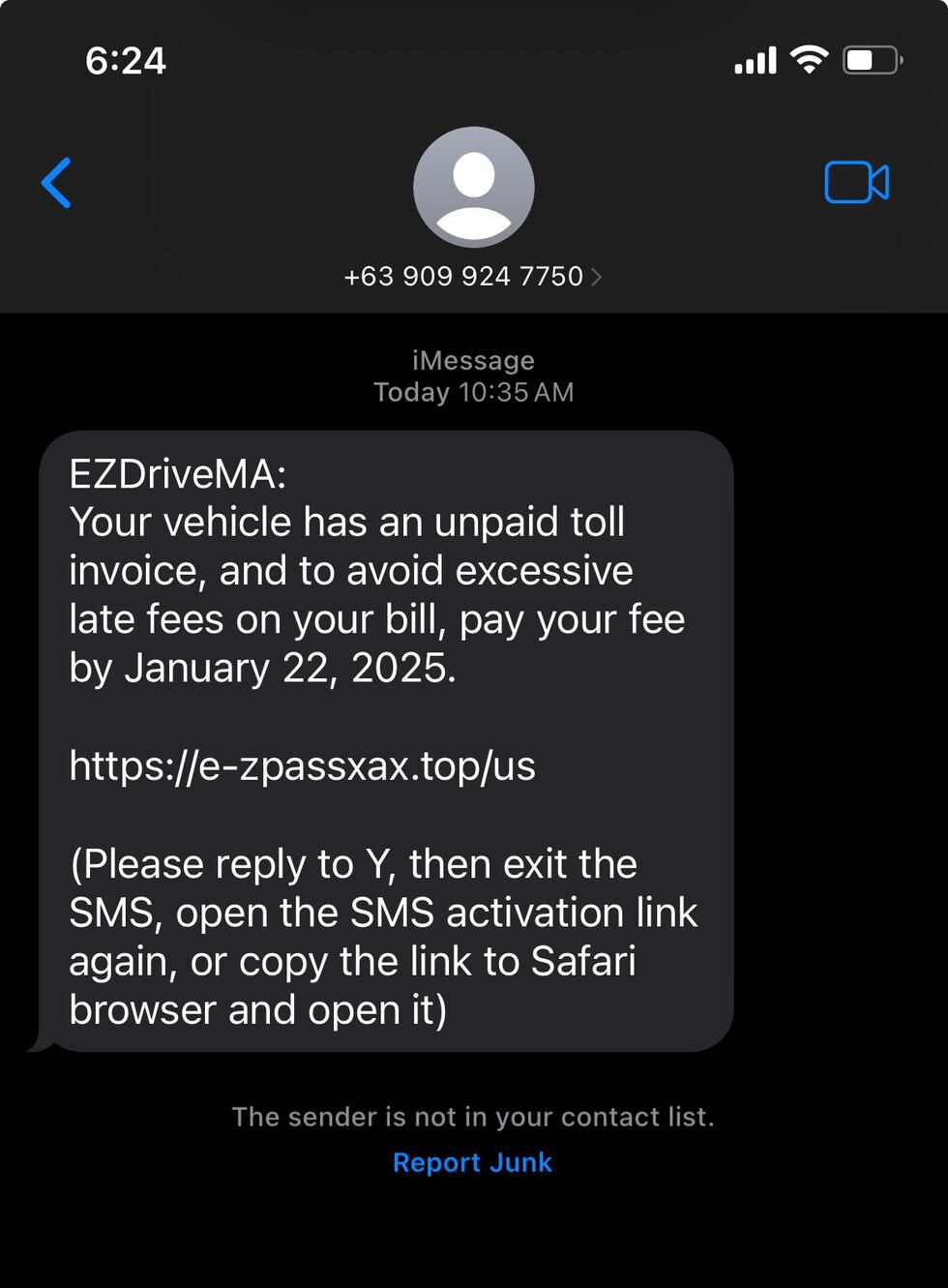Screen dimensions: 948x1288
Task: Open the e-zpassxax.top/us link
Action: (x=302, y=765)
